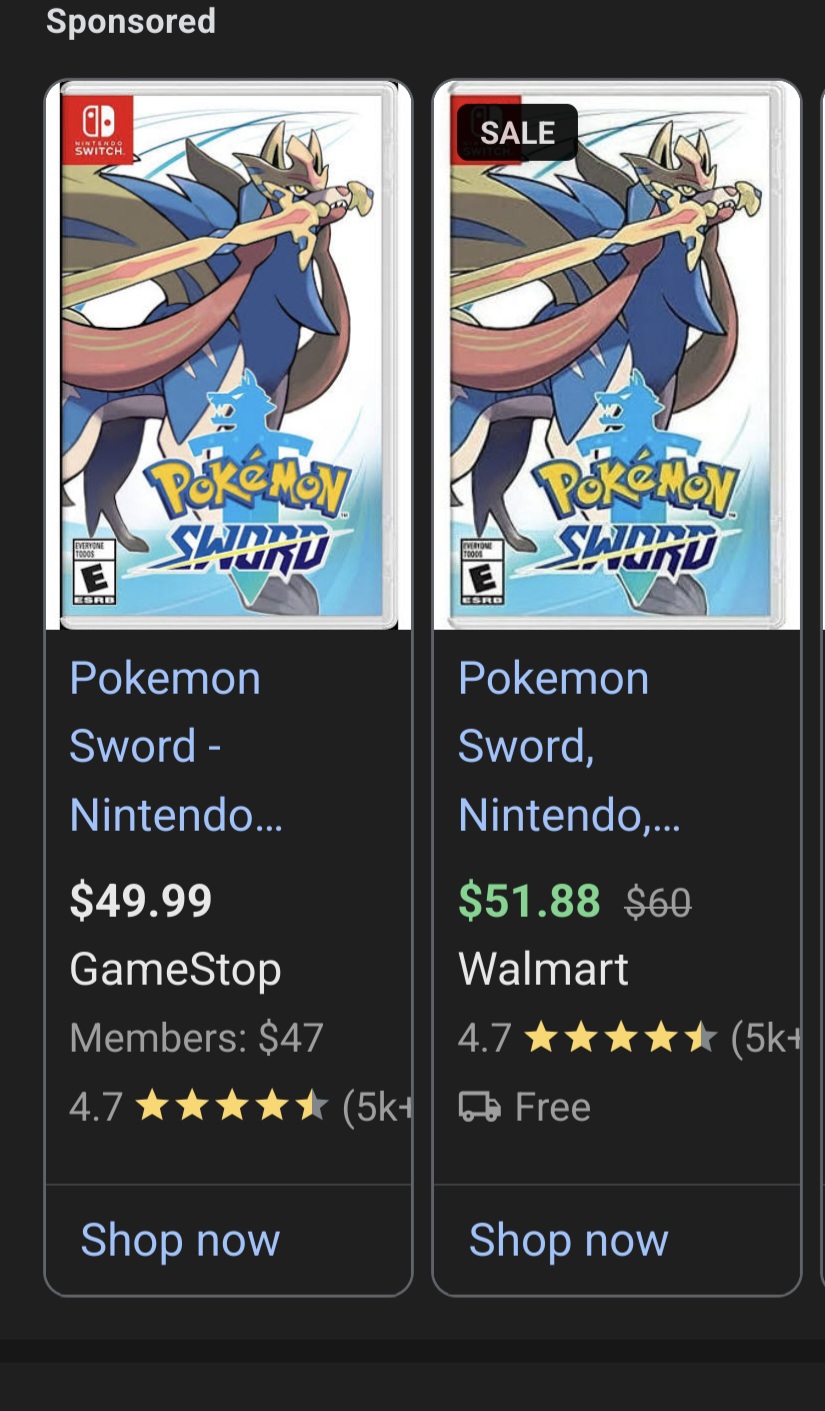The width and height of the screenshot is (825, 1411).
Task: Open the Walmart Pokemon Sword product image
Action: (x=617, y=356)
